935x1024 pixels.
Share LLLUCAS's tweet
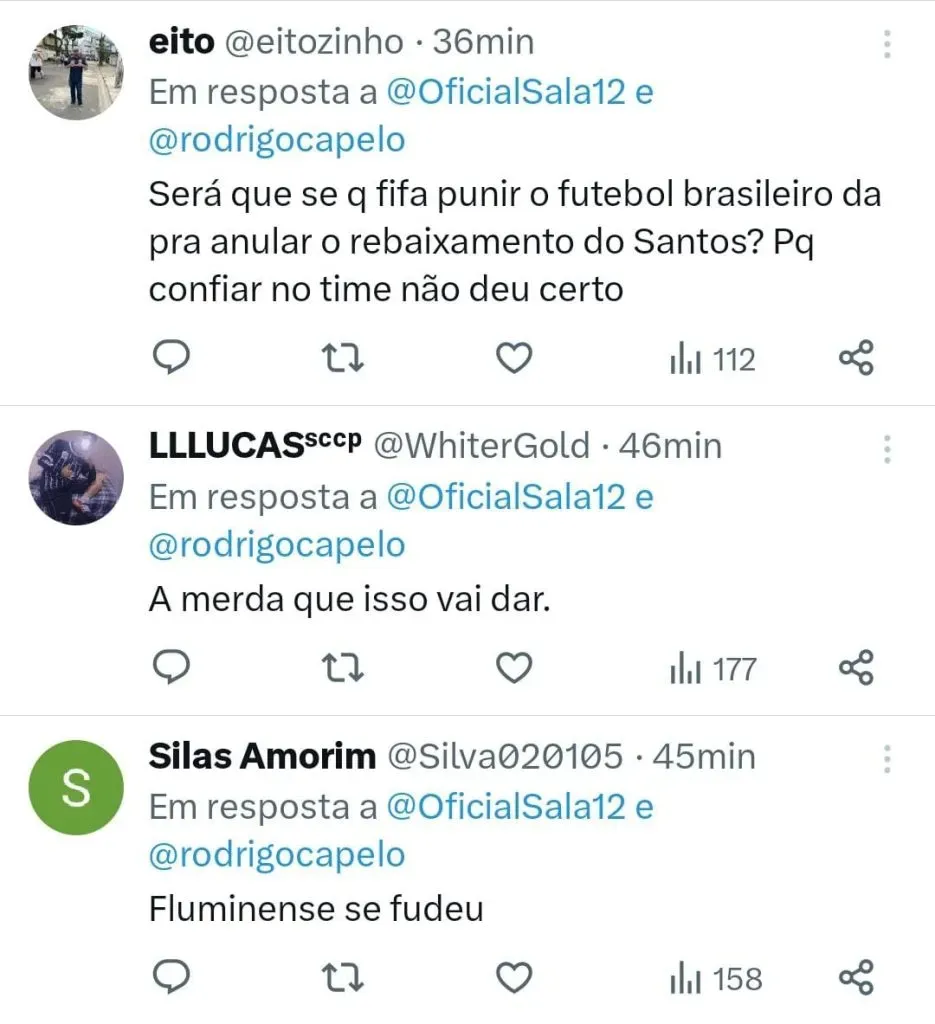[856, 667]
